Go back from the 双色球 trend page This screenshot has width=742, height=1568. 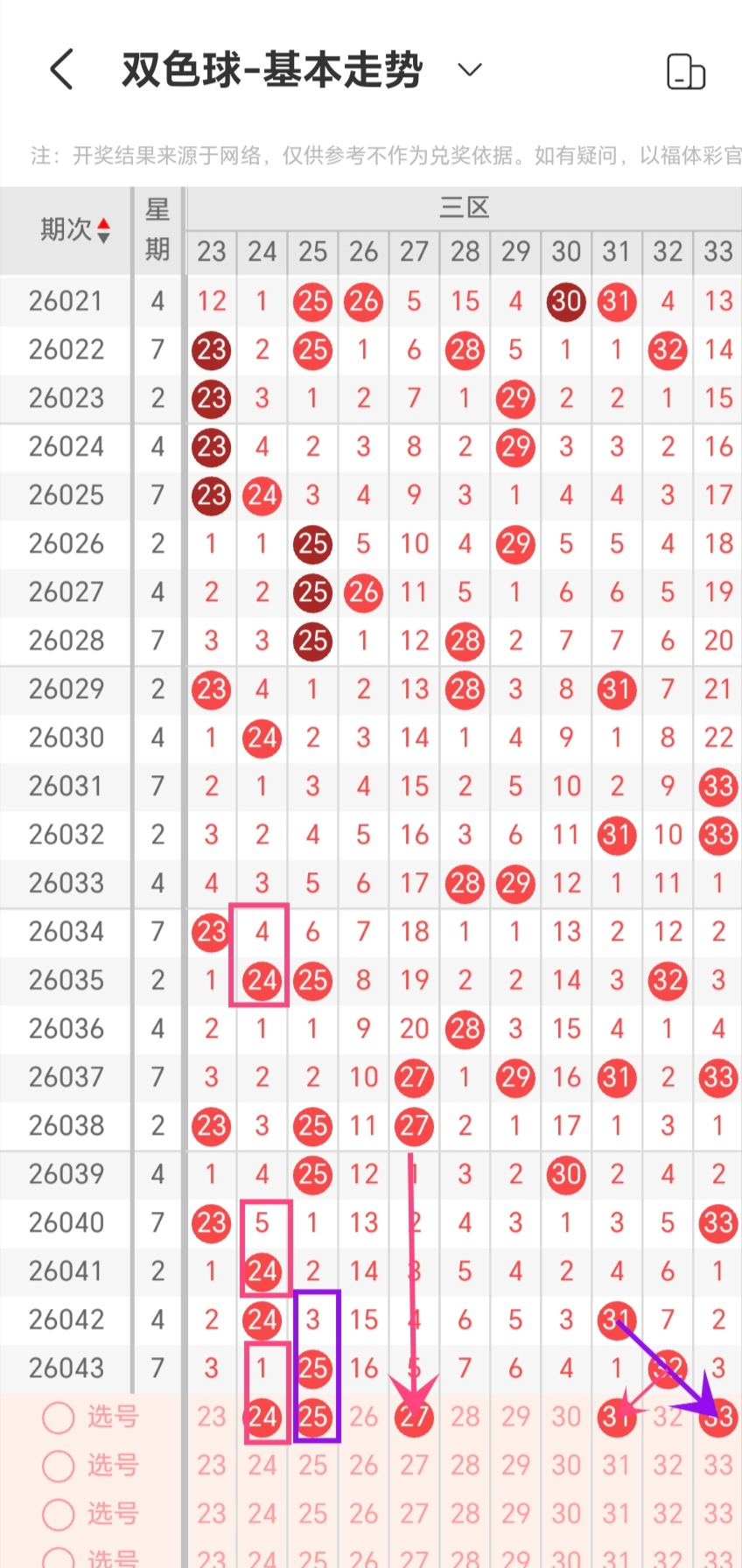point(62,70)
